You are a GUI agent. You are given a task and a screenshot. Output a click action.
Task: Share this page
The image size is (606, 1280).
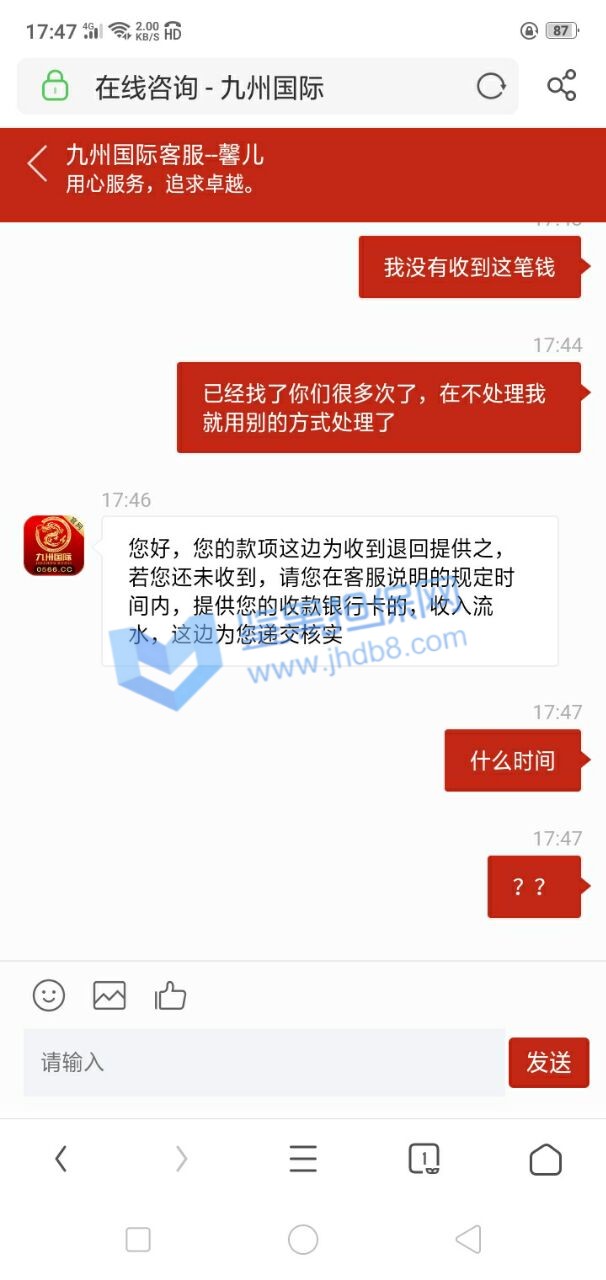[561, 87]
